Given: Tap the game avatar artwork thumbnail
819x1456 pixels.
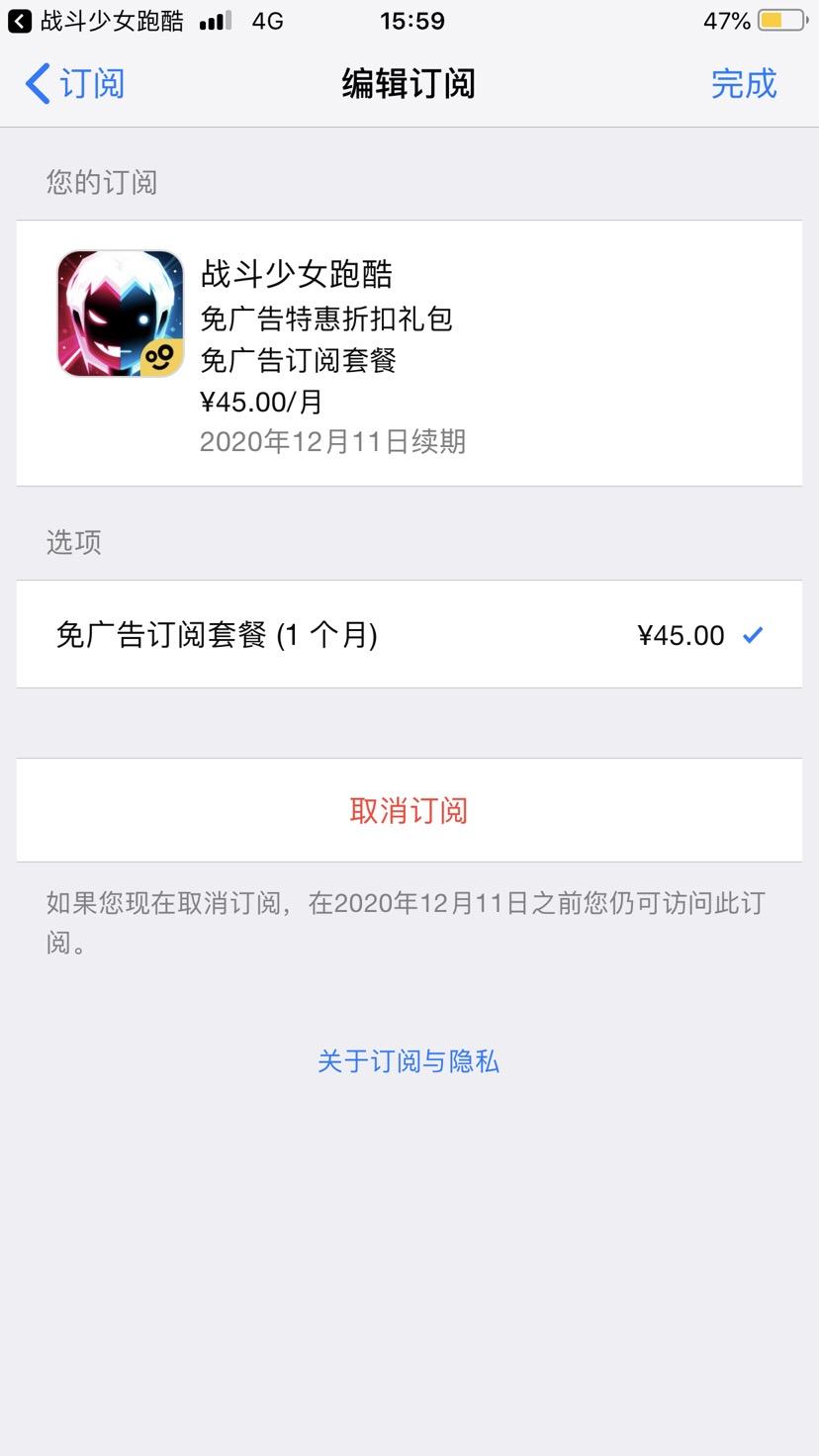Looking at the screenshot, I should tap(119, 312).
